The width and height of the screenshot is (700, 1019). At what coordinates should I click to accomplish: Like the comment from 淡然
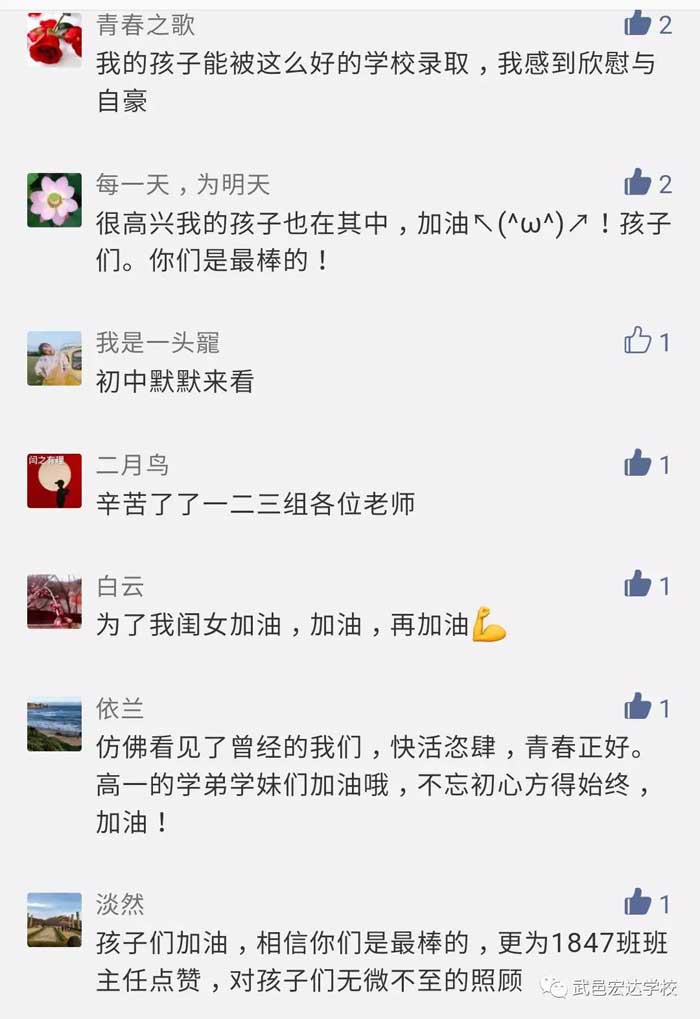pos(638,902)
